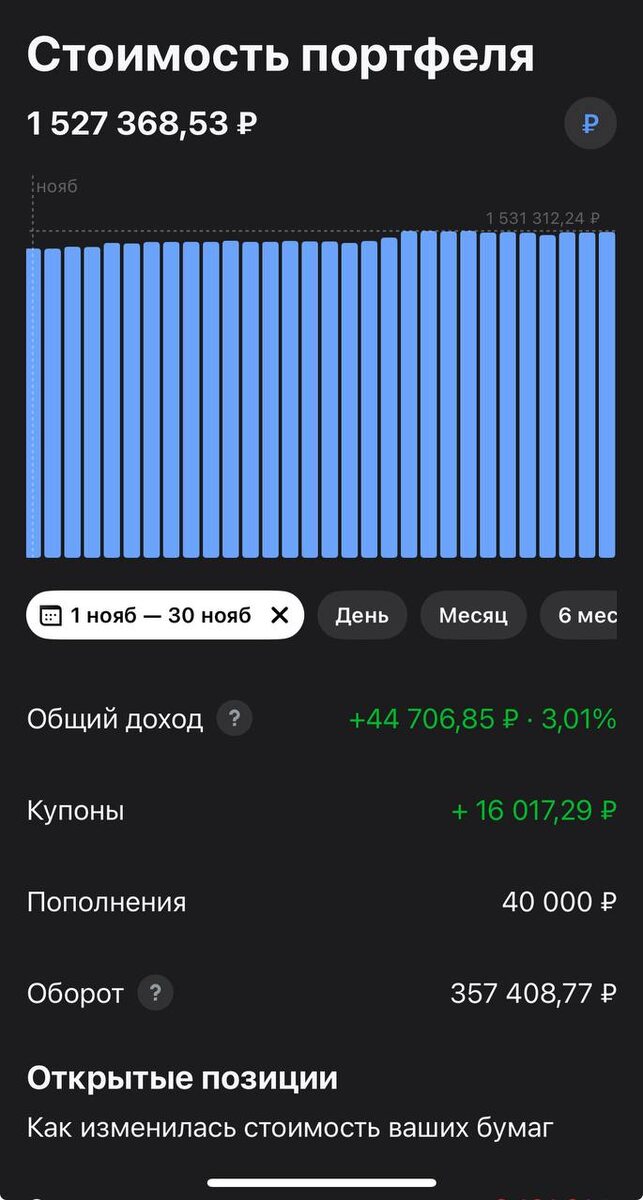Select the День period chip
This screenshot has width=643, height=1200.
pos(362,615)
